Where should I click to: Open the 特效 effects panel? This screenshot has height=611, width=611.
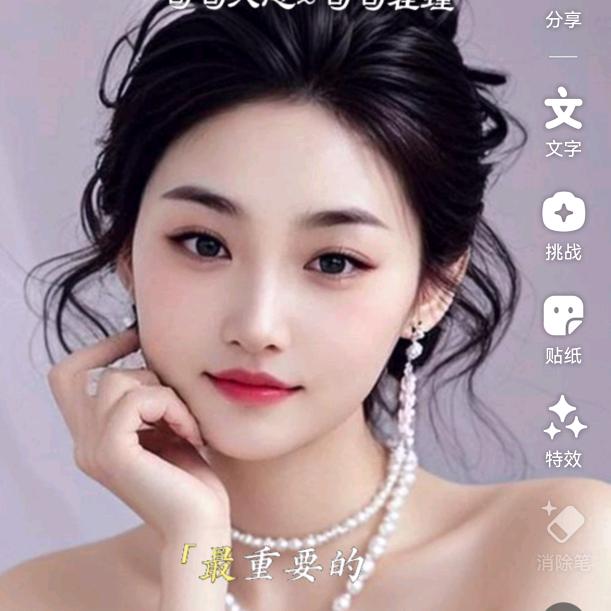click(x=563, y=432)
